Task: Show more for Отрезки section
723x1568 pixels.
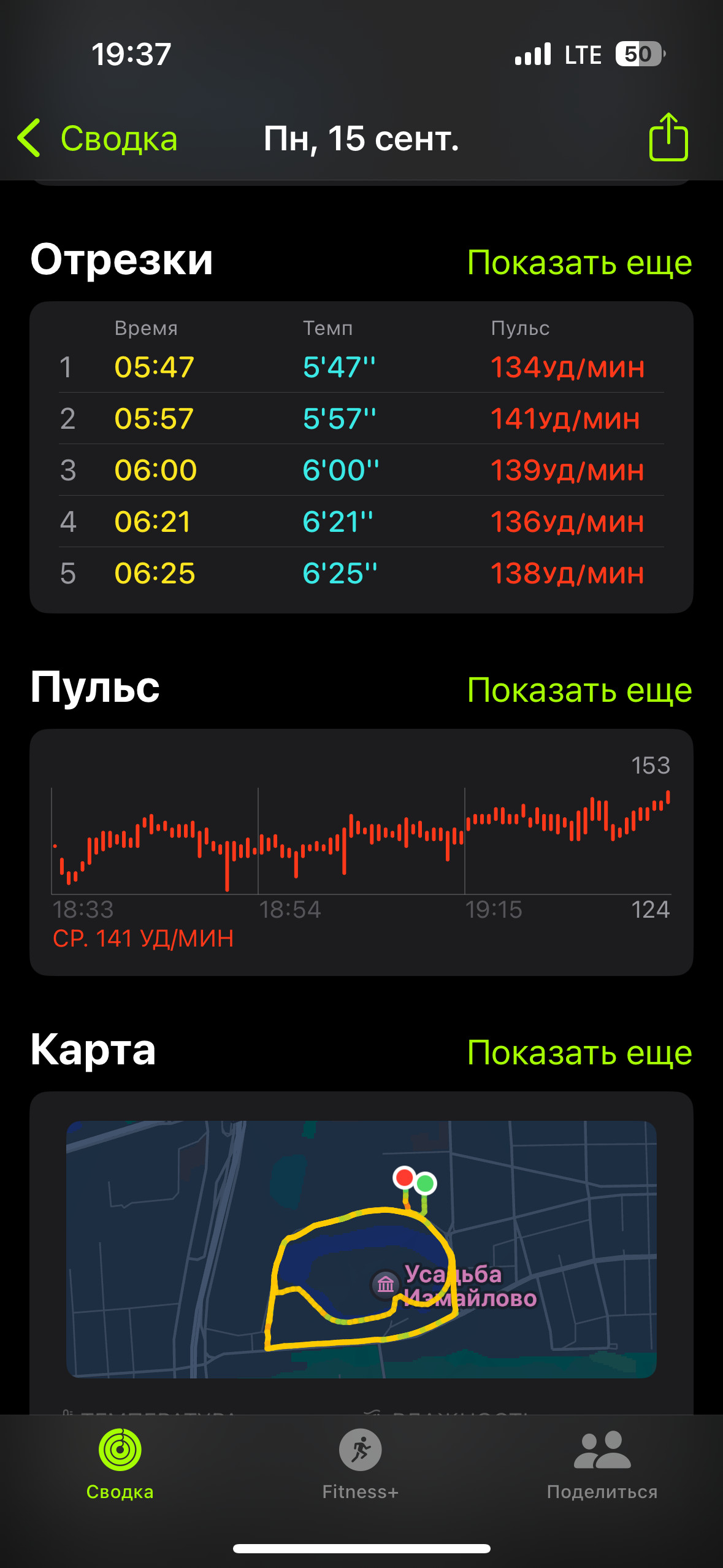Action: pyautogui.click(x=580, y=263)
